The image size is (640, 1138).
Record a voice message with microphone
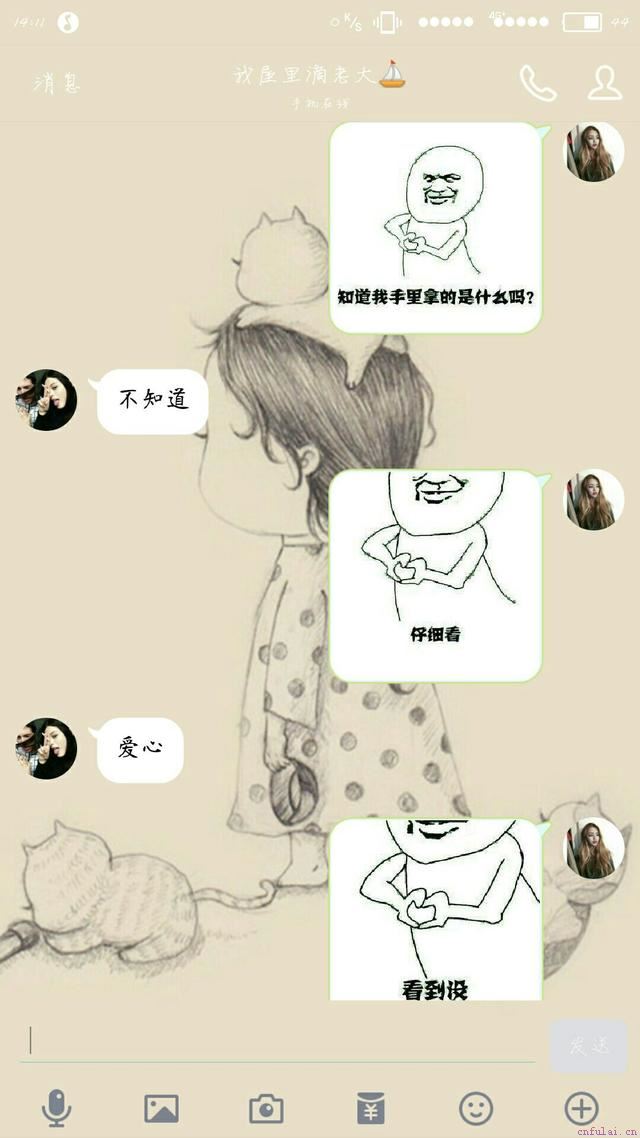(57, 1108)
